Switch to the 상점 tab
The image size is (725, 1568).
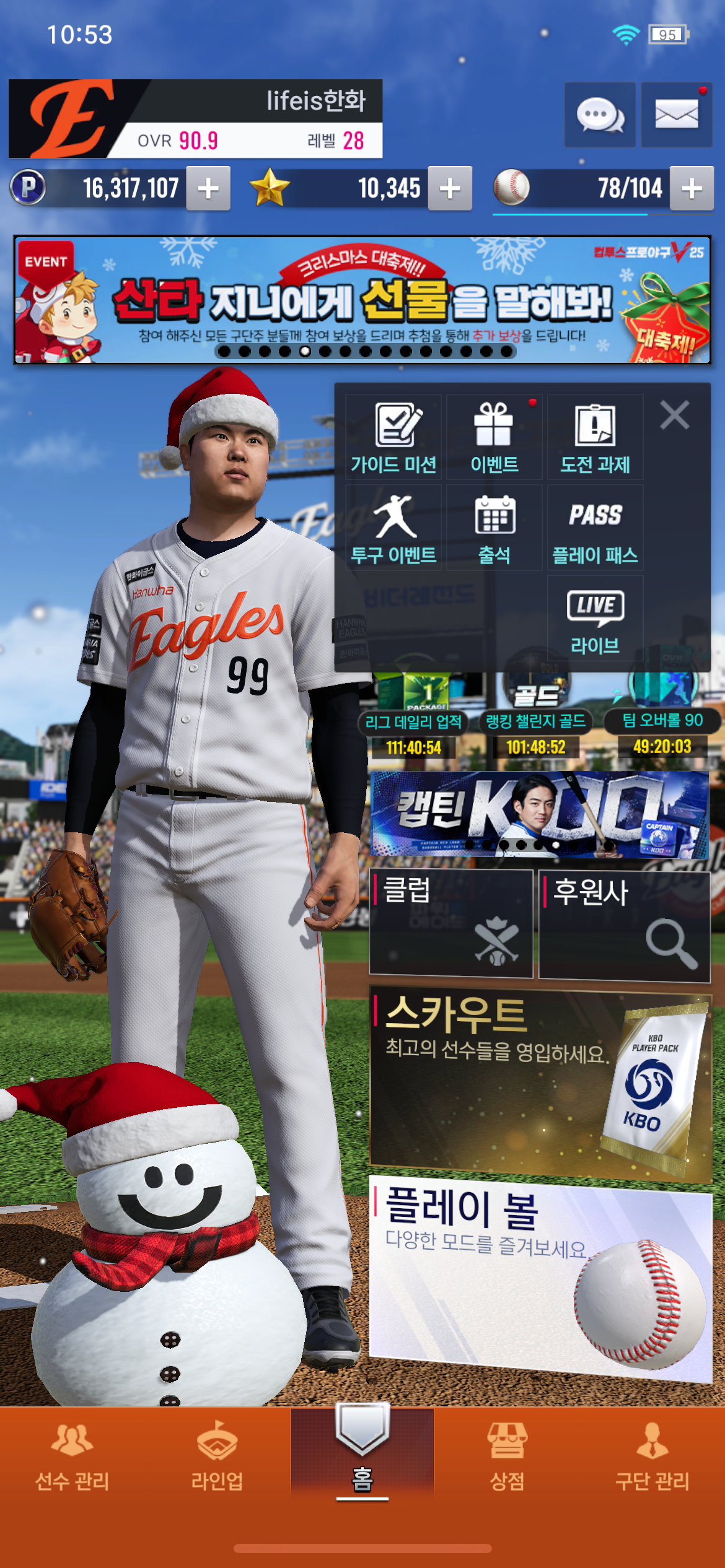click(x=507, y=1457)
